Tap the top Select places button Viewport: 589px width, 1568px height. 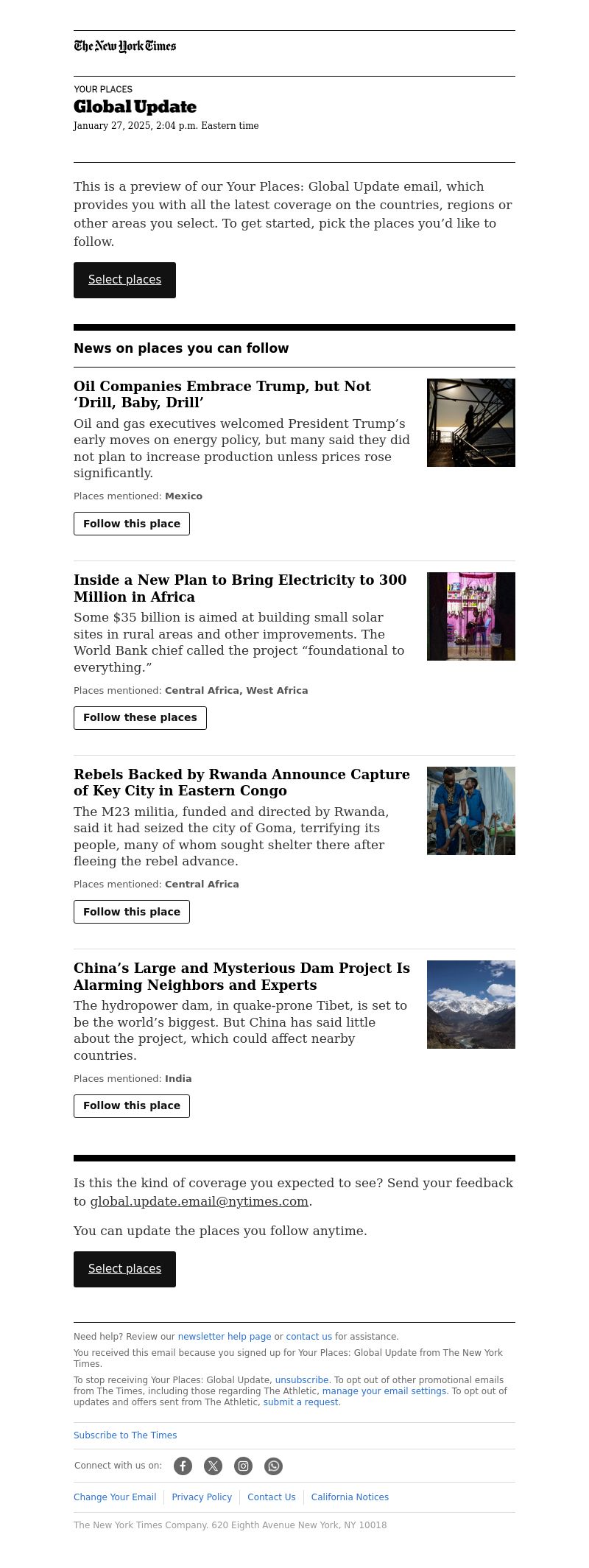(124, 280)
